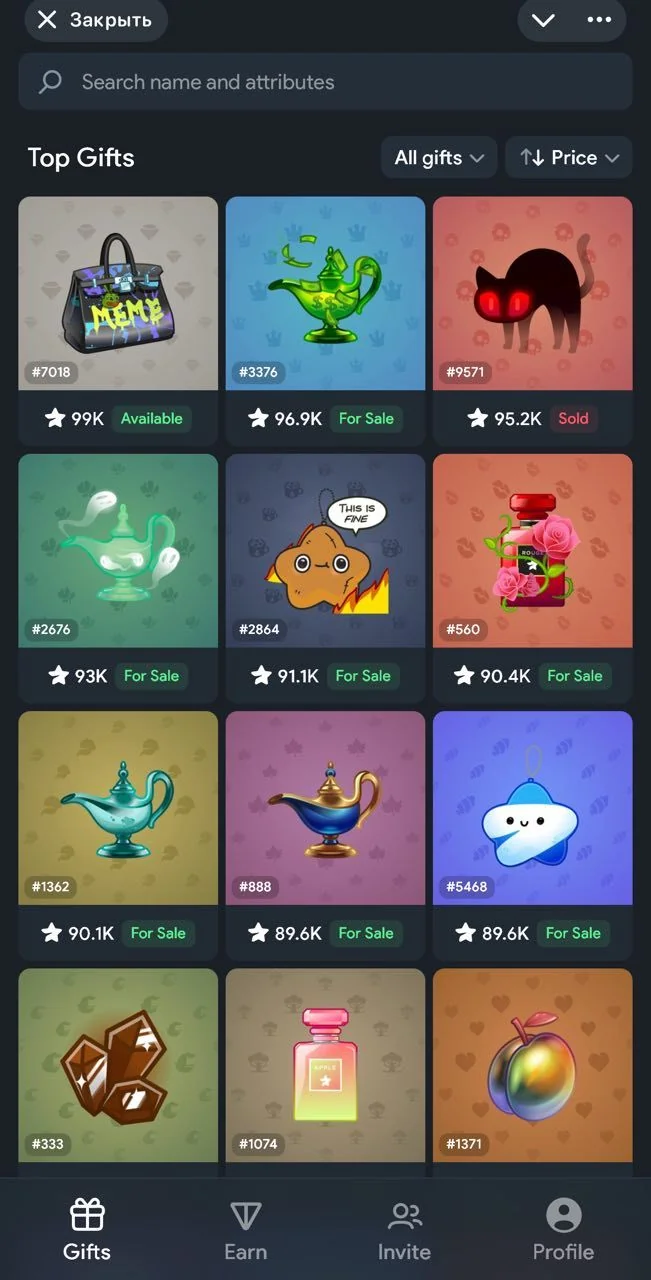Image resolution: width=651 pixels, height=1280 pixels.
Task: Close the mini app via Закрыть
Action: (95, 19)
